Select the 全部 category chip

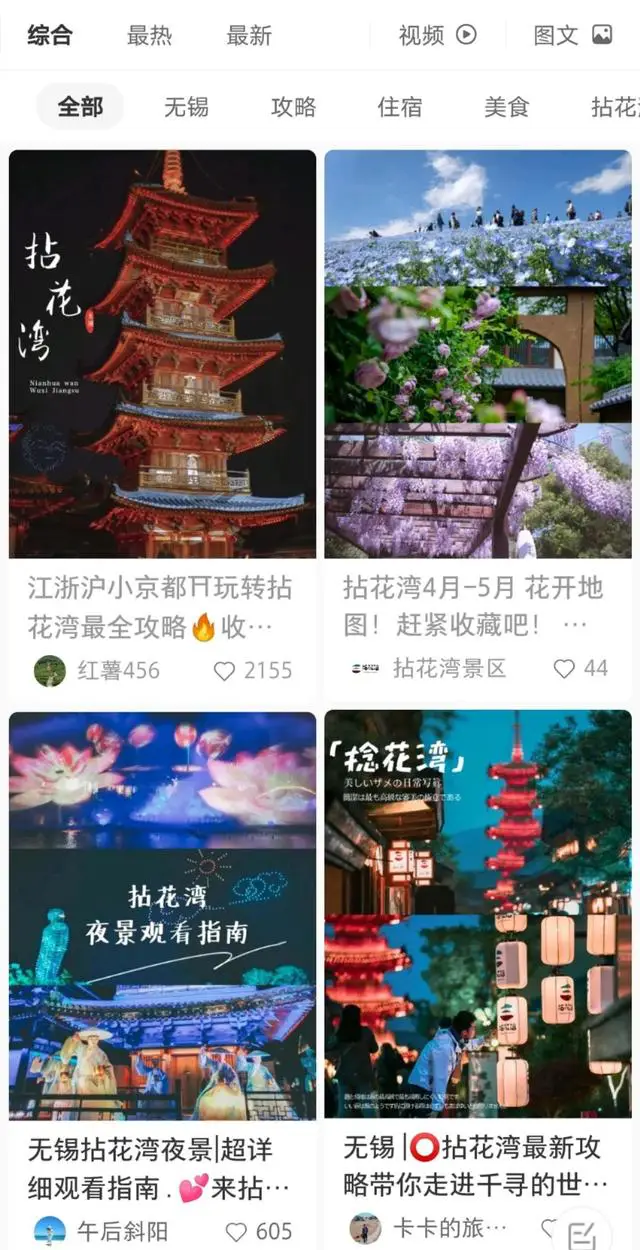pyautogui.click(x=80, y=107)
